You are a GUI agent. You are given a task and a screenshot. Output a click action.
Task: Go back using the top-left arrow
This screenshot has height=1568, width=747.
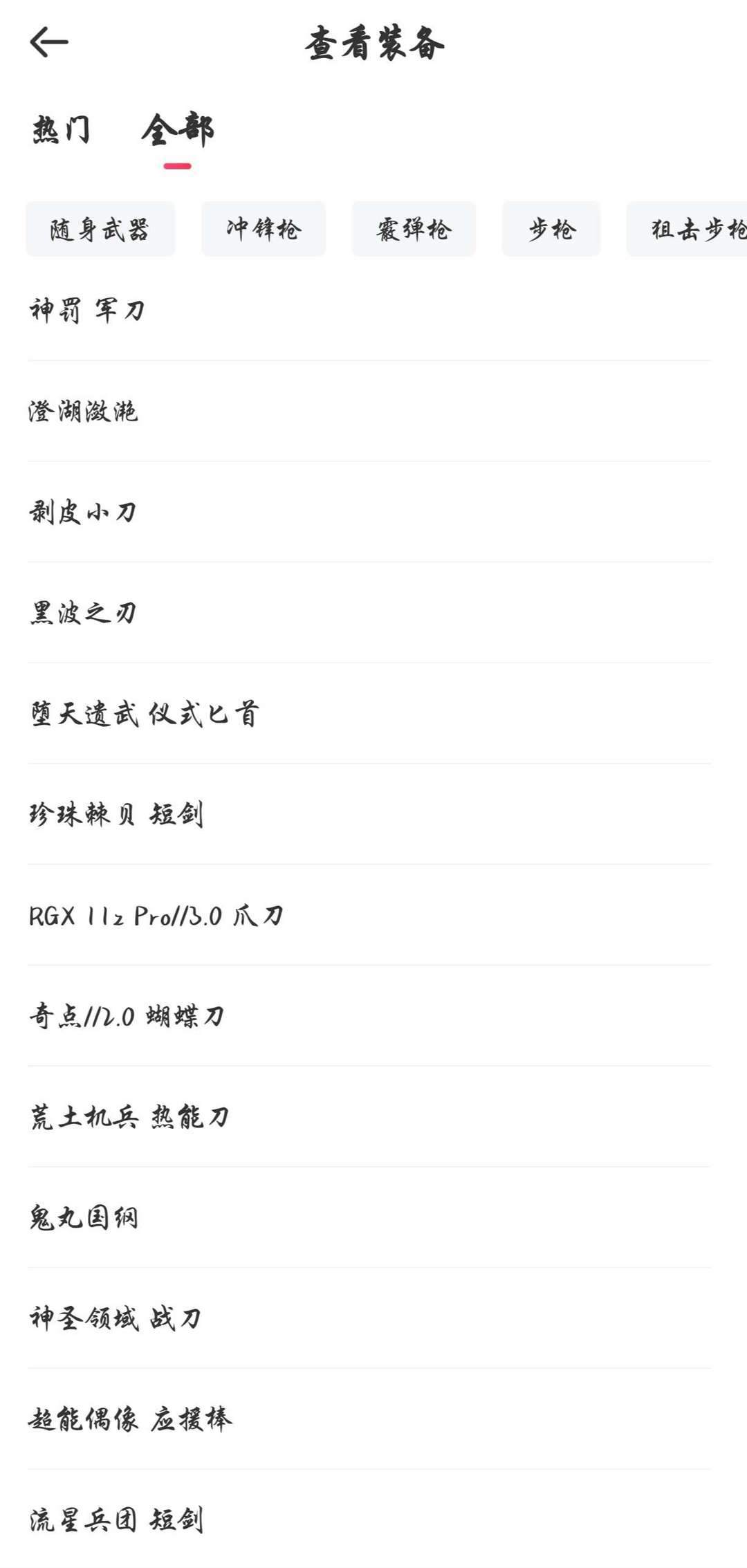(x=49, y=42)
